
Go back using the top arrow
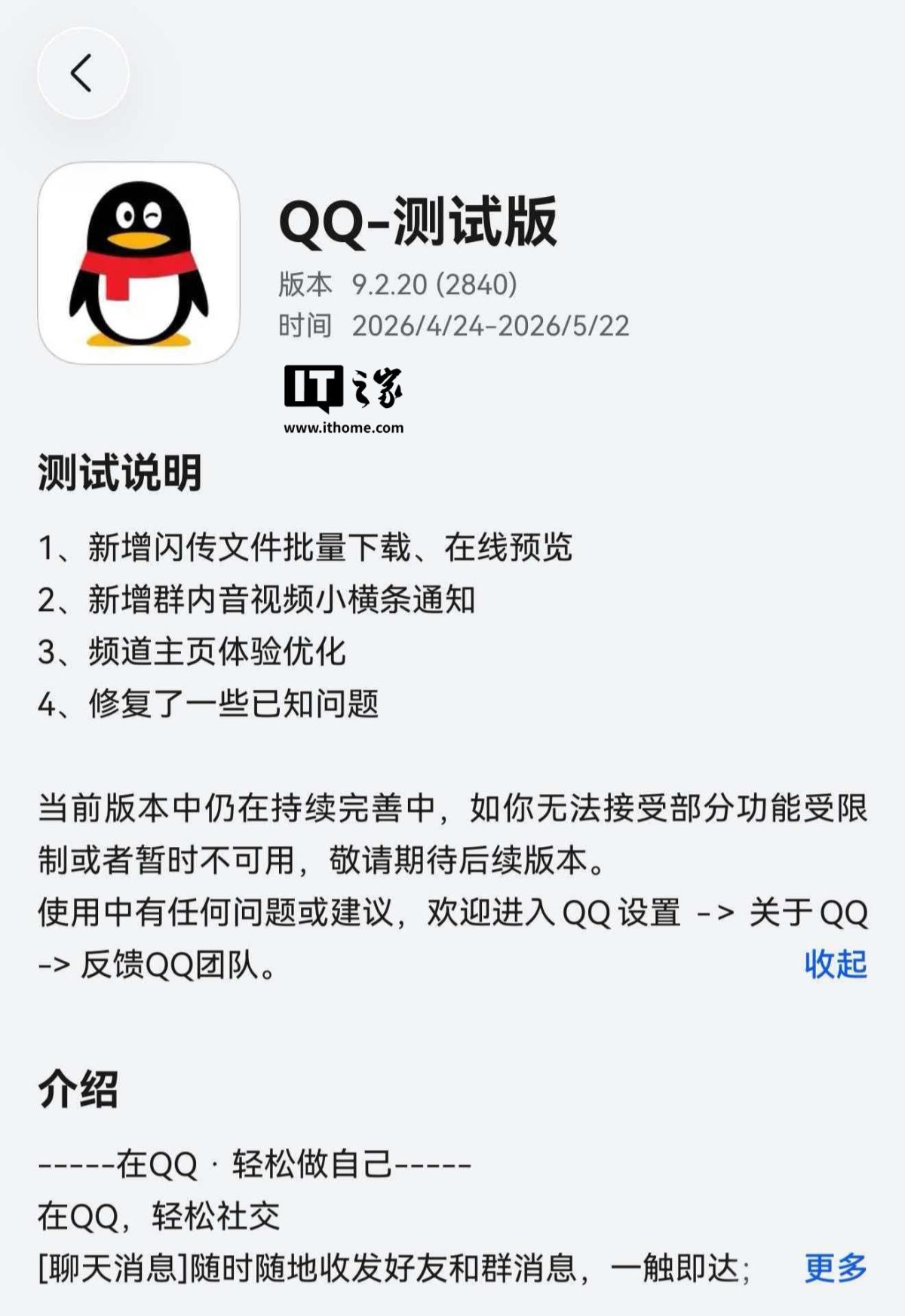click(83, 74)
